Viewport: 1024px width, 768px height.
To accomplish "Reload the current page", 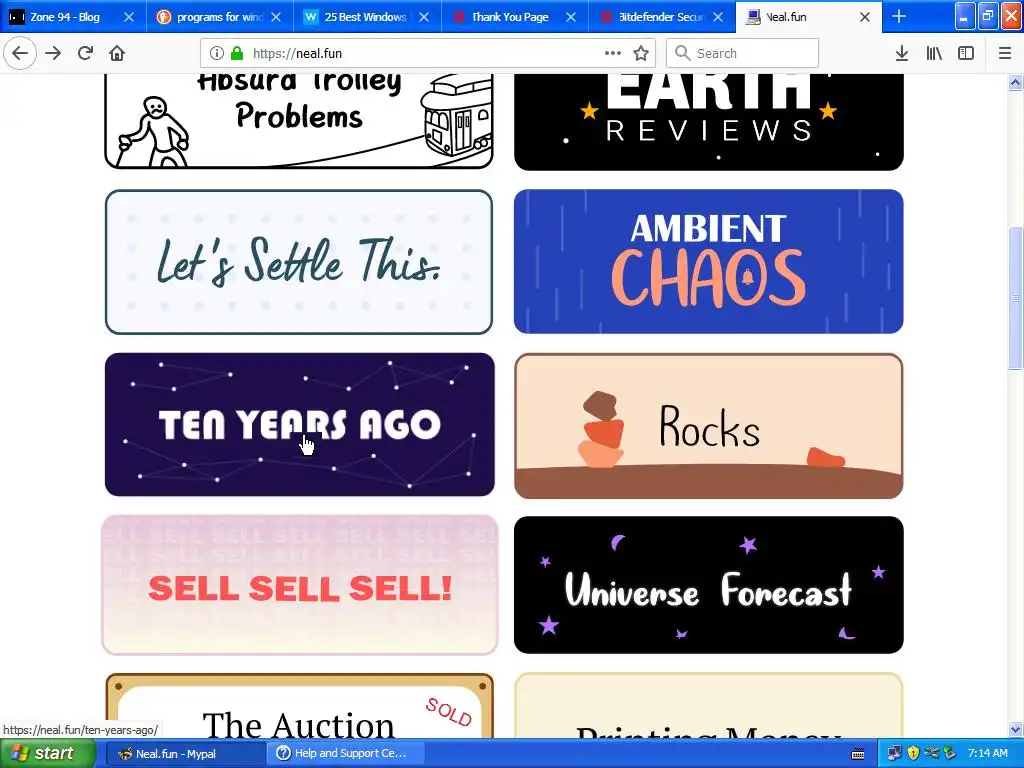I will (85, 53).
